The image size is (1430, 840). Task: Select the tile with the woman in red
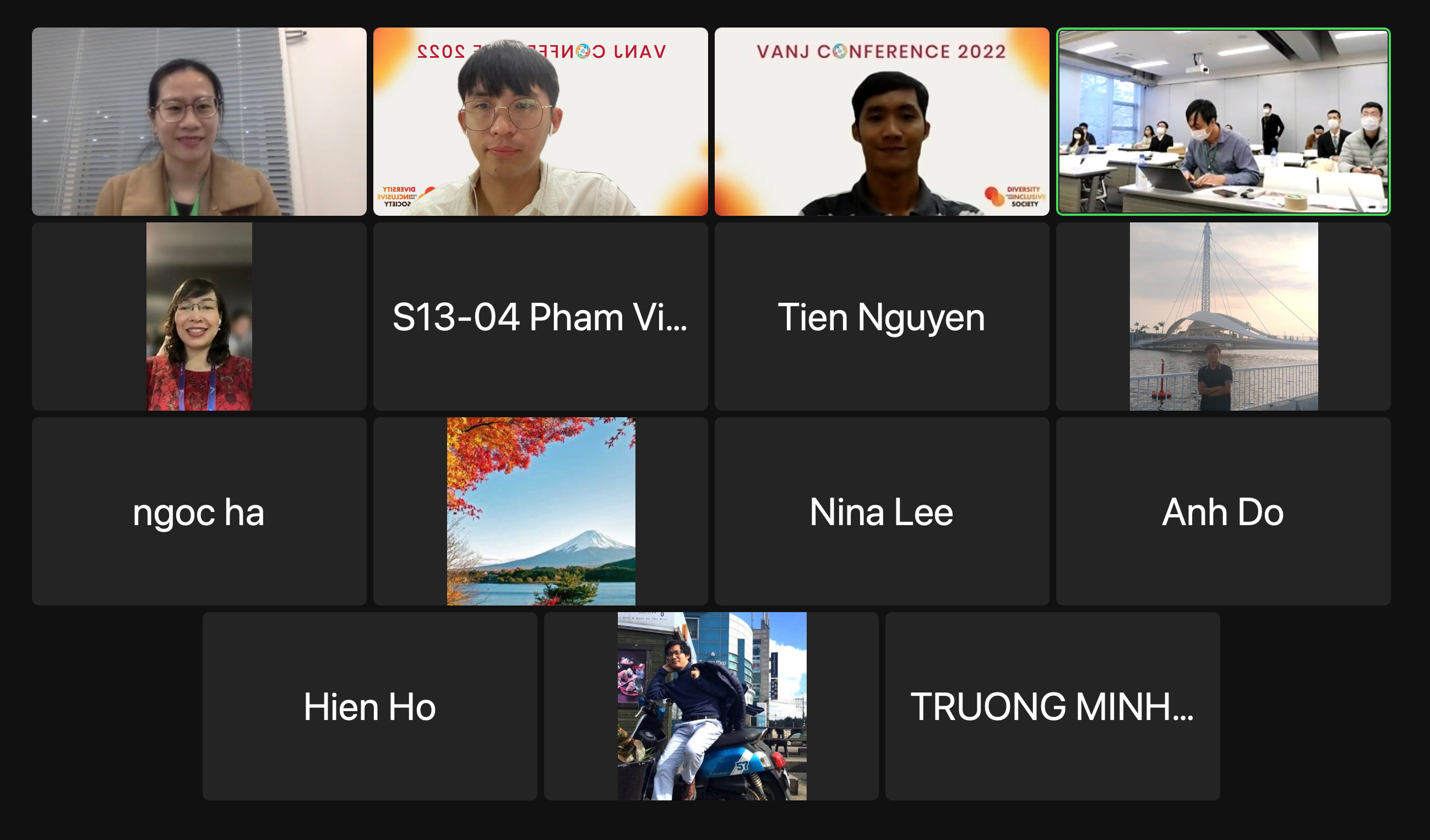click(199, 317)
